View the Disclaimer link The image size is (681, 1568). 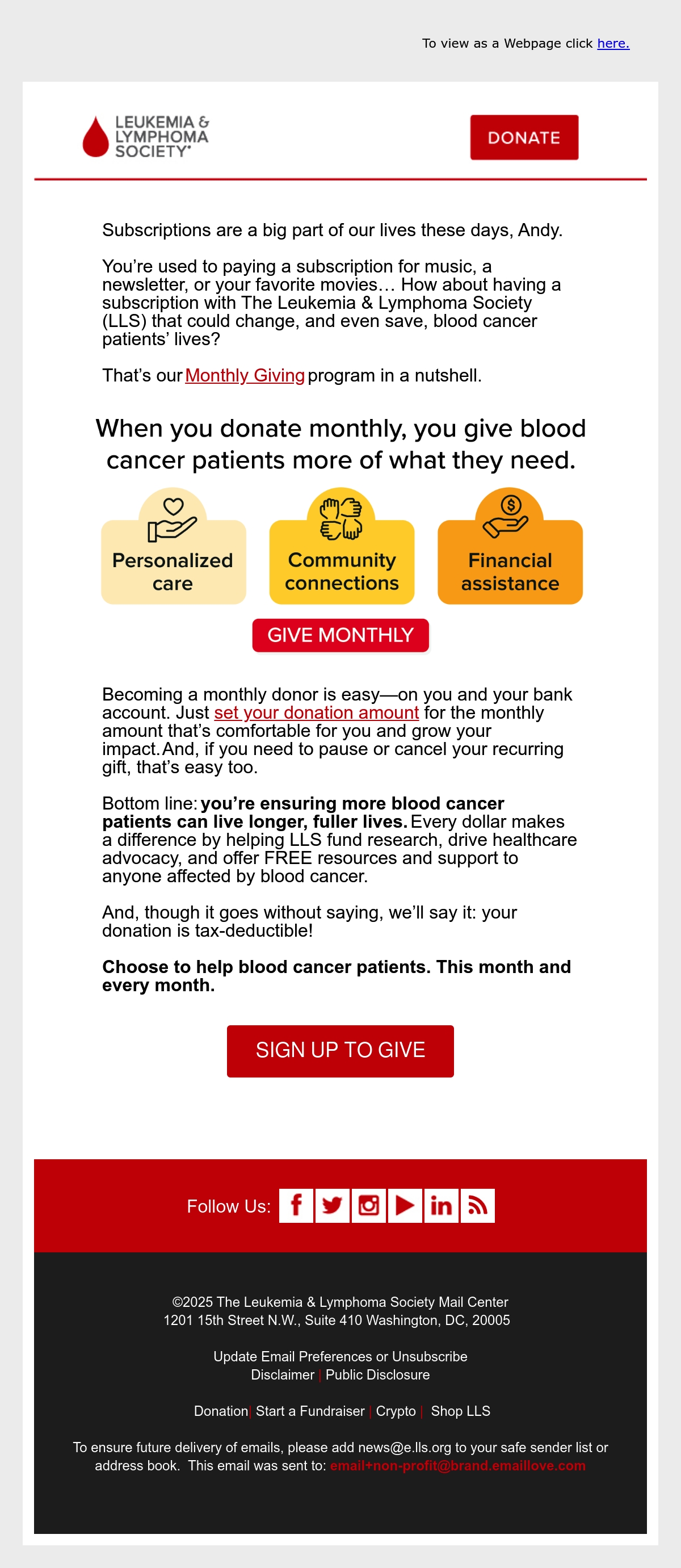[x=283, y=1374]
